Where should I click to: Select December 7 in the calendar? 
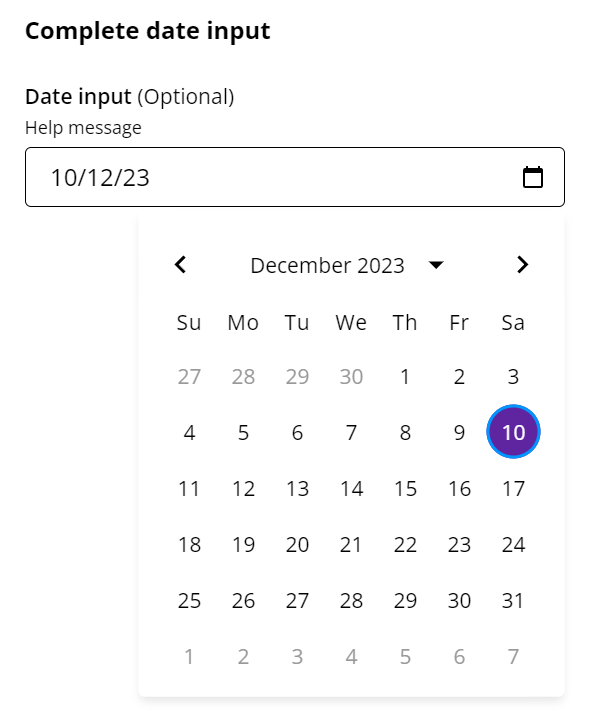coord(351,433)
